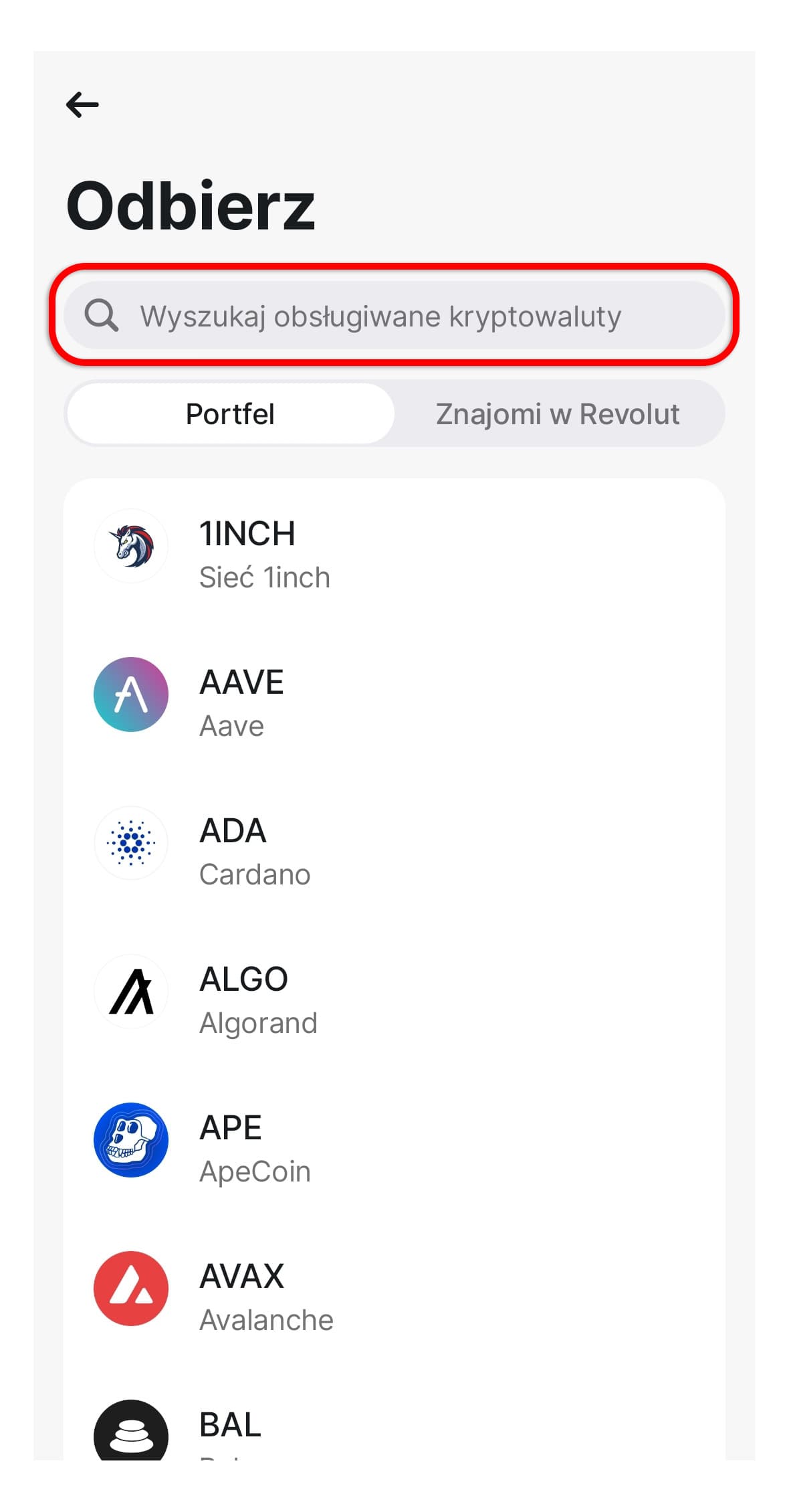The width and height of the screenshot is (789, 1512).
Task: Choose AAVE from the list
Action: pos(394,702)
